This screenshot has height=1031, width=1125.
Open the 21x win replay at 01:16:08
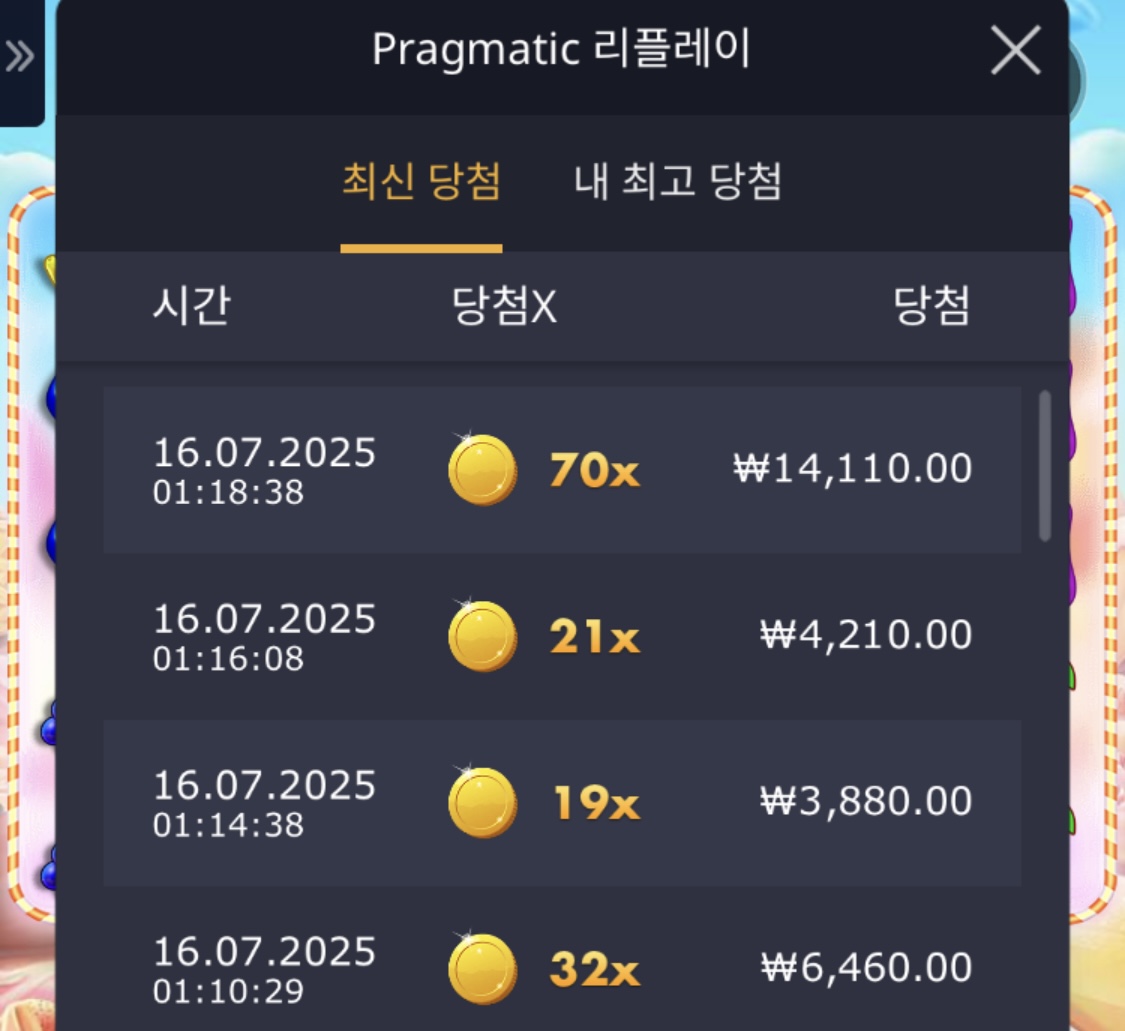pos(561,636)
